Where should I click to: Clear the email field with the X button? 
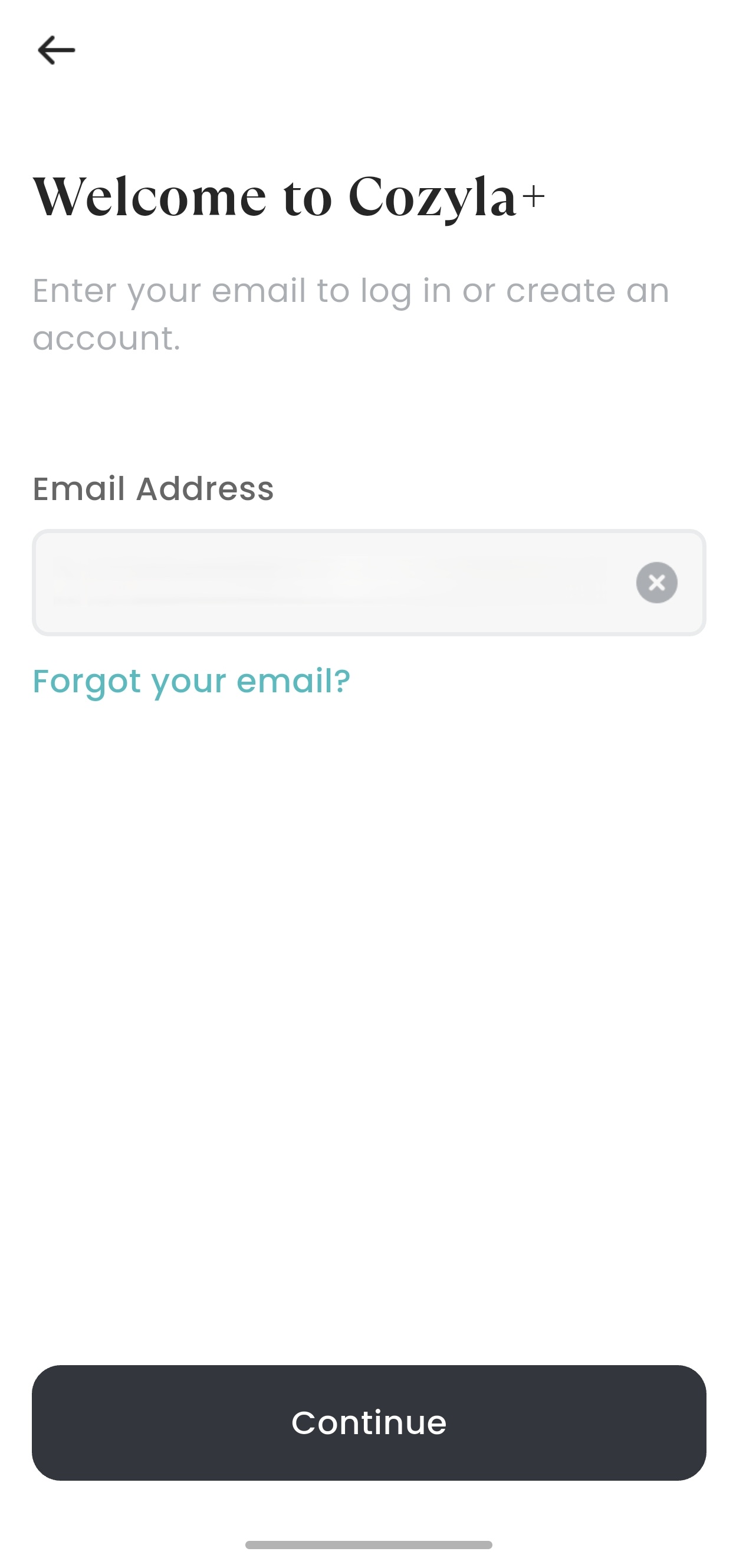coord(656,583)
